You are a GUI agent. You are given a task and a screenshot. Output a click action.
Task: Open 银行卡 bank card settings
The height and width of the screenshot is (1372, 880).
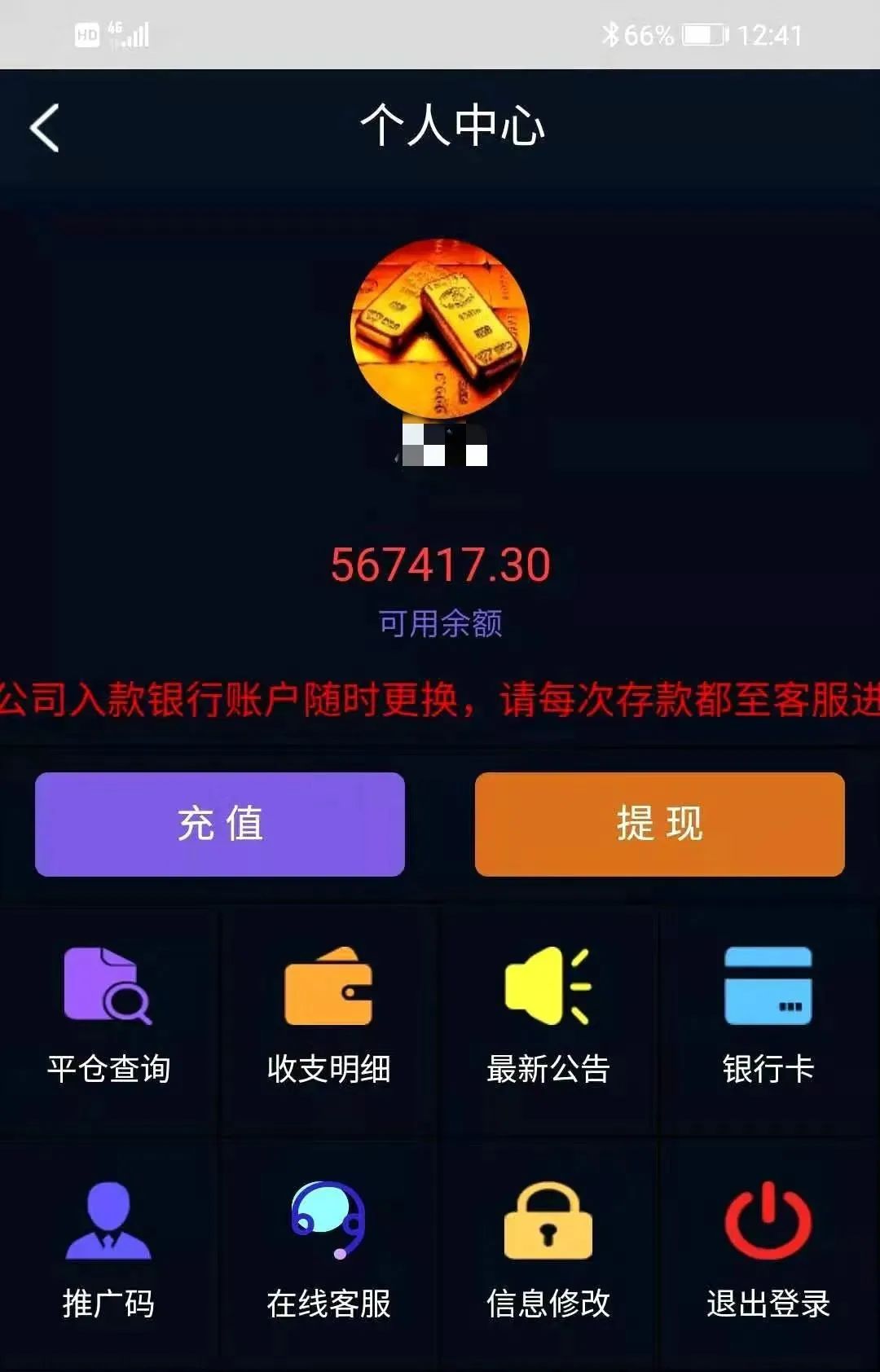tap(768, 1014)
